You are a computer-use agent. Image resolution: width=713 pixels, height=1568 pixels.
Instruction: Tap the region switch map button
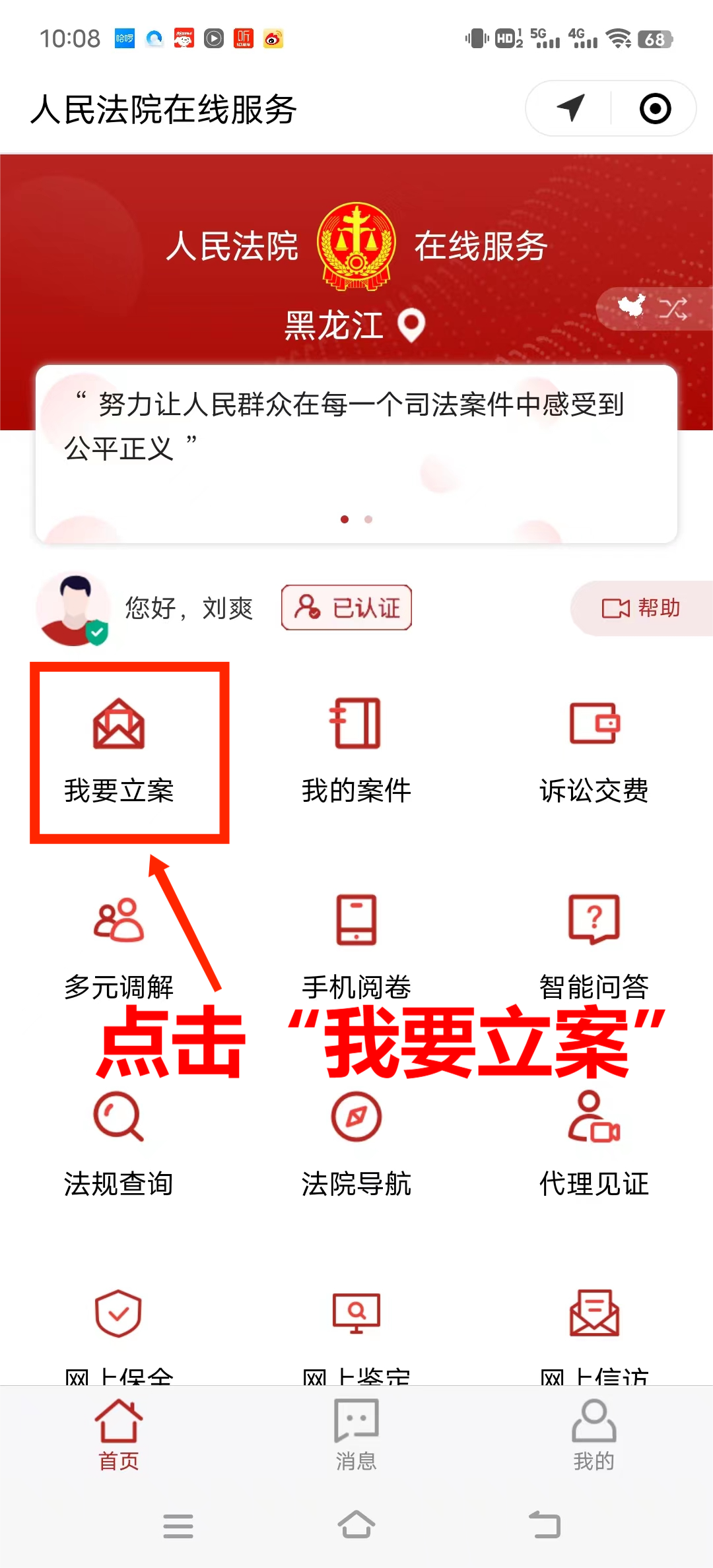pyautogui.click(x=654, y=308)
